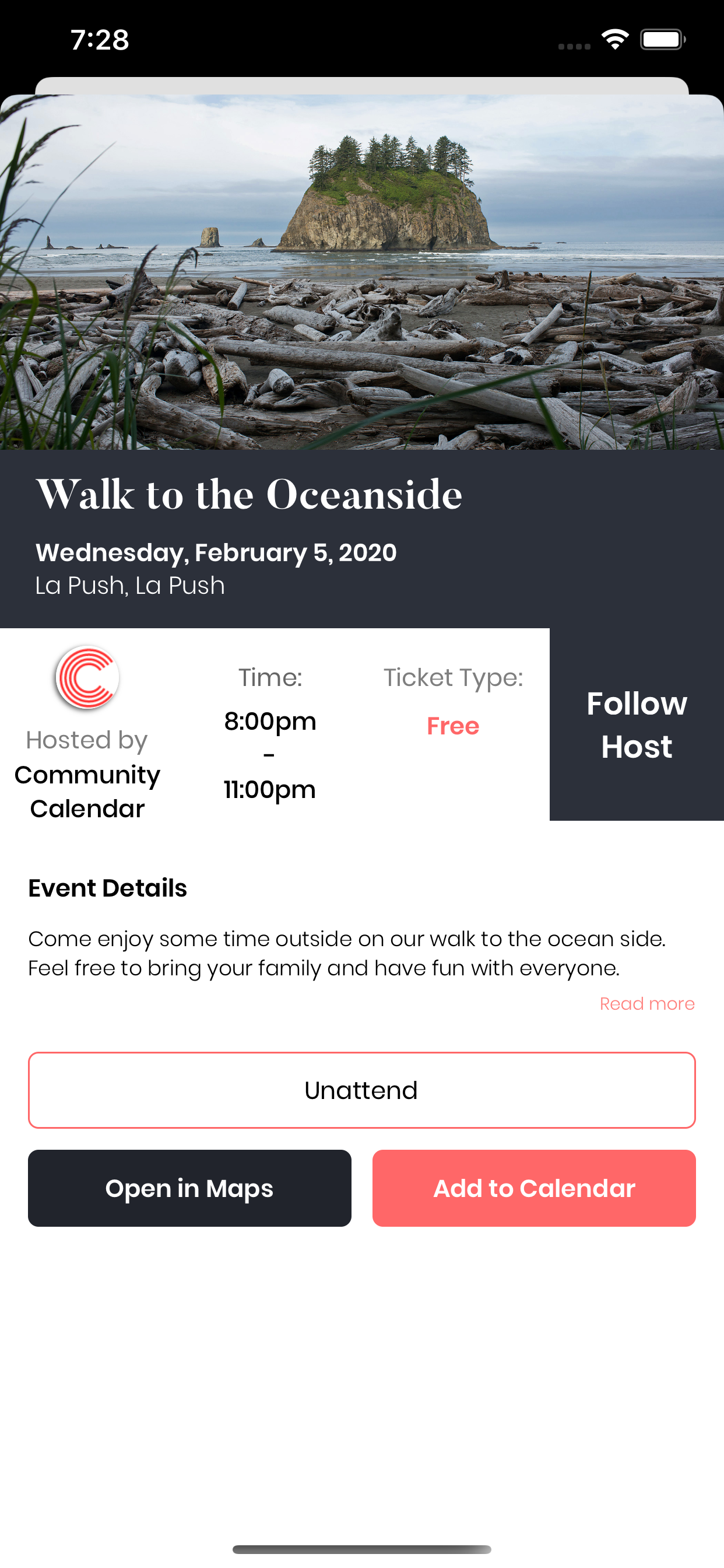Image resolution: width=724 pixels, height=1568 pixels.
Task: Add this event to Calendar
Action: click(x=533, y=1188)
